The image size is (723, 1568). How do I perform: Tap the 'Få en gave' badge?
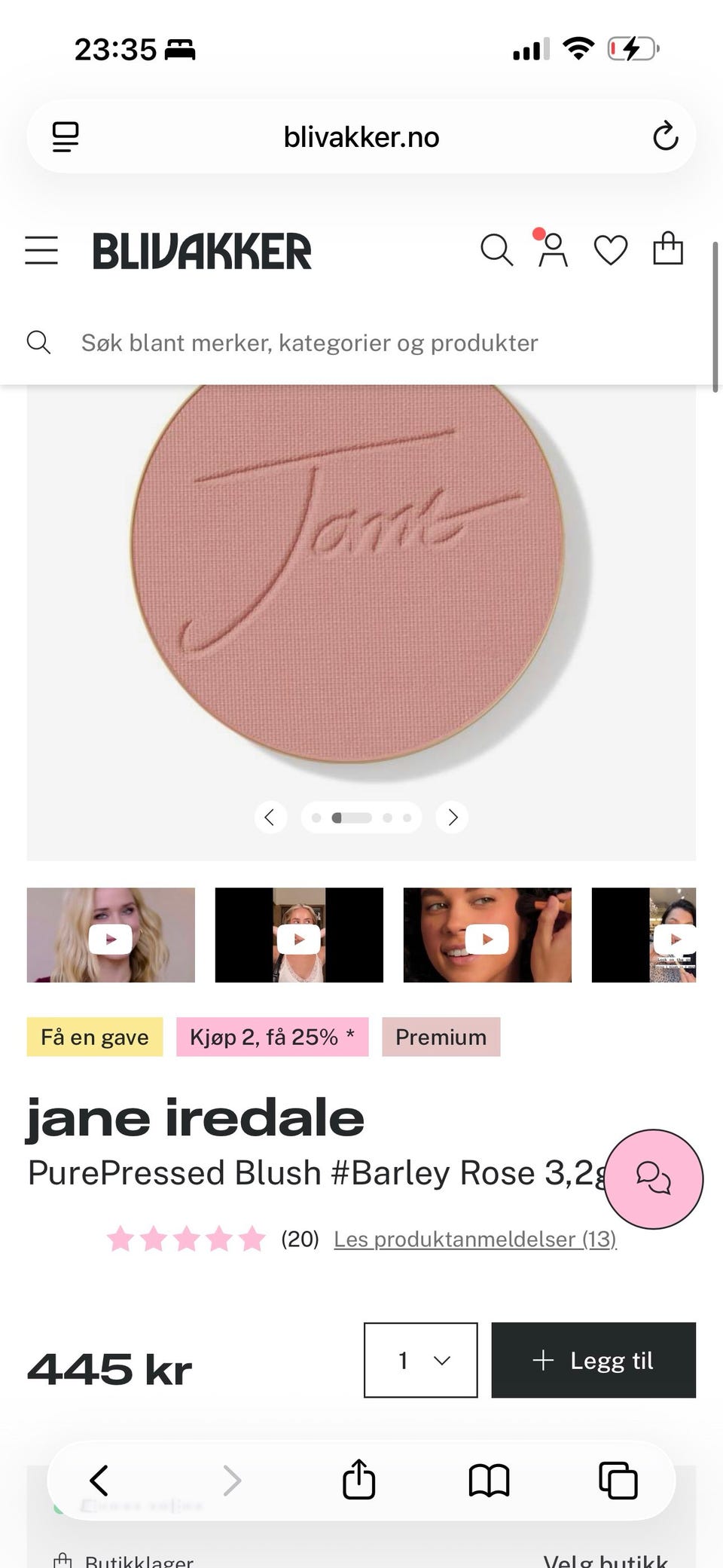[x=95, y=1037]
